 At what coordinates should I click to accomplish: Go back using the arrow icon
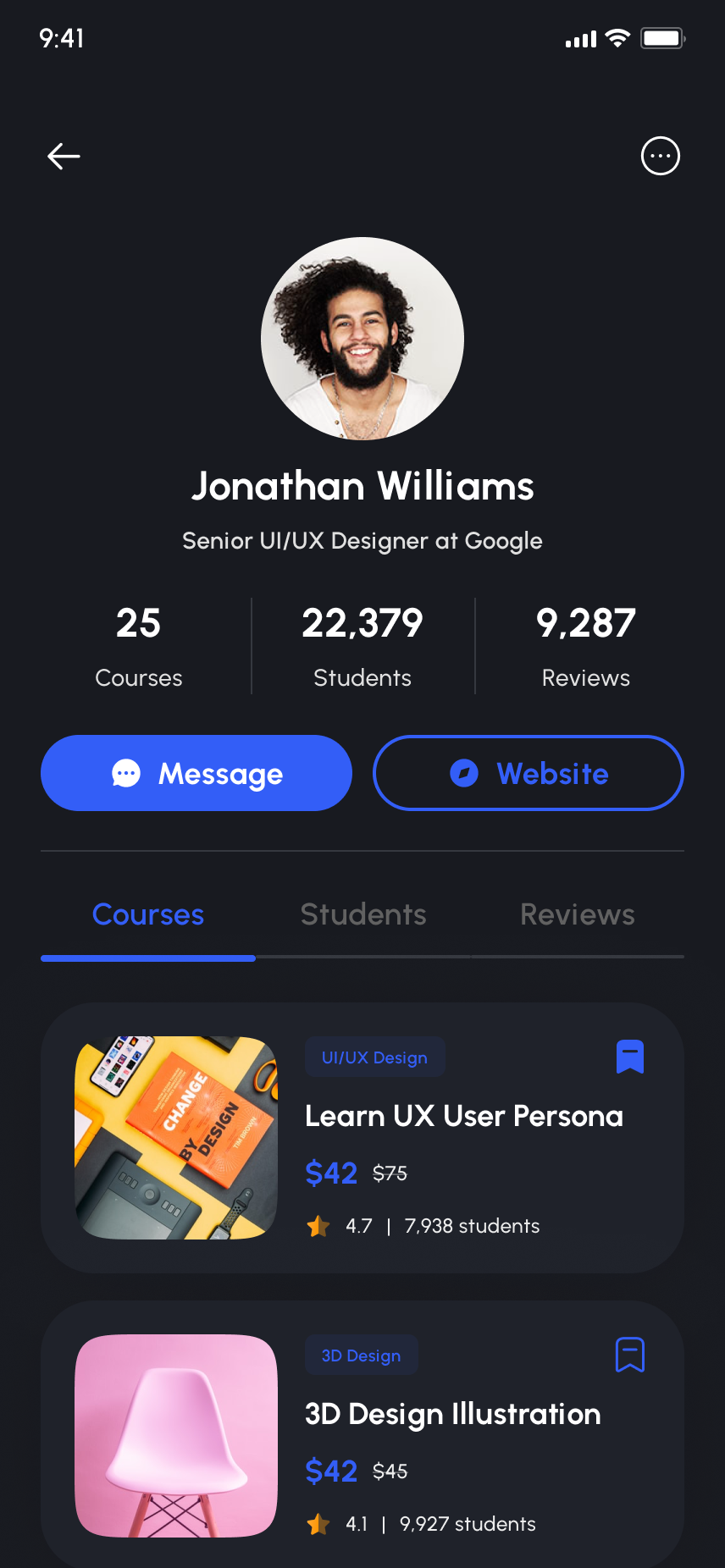64,156
